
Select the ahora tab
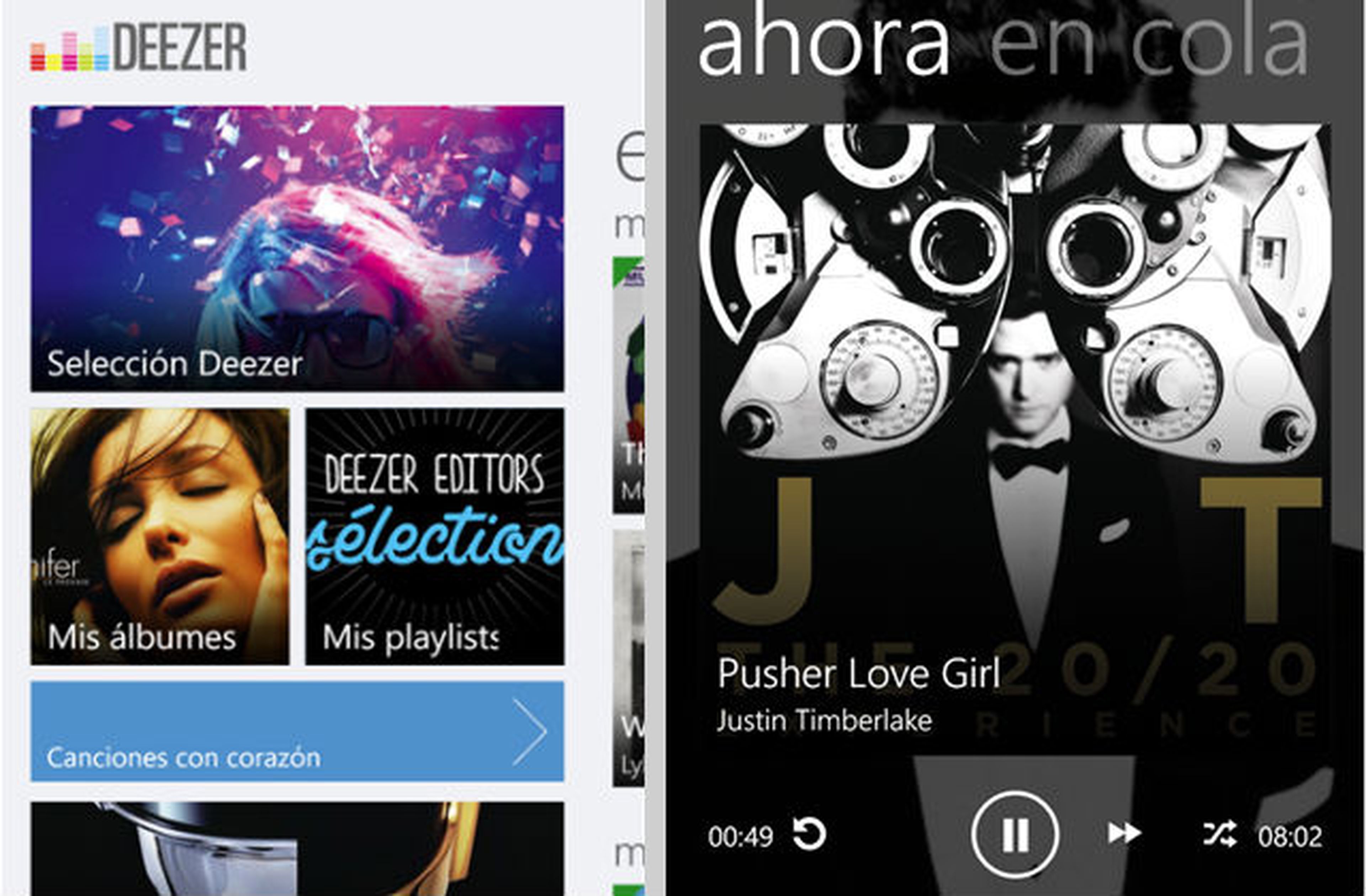[x=824, y=46]
